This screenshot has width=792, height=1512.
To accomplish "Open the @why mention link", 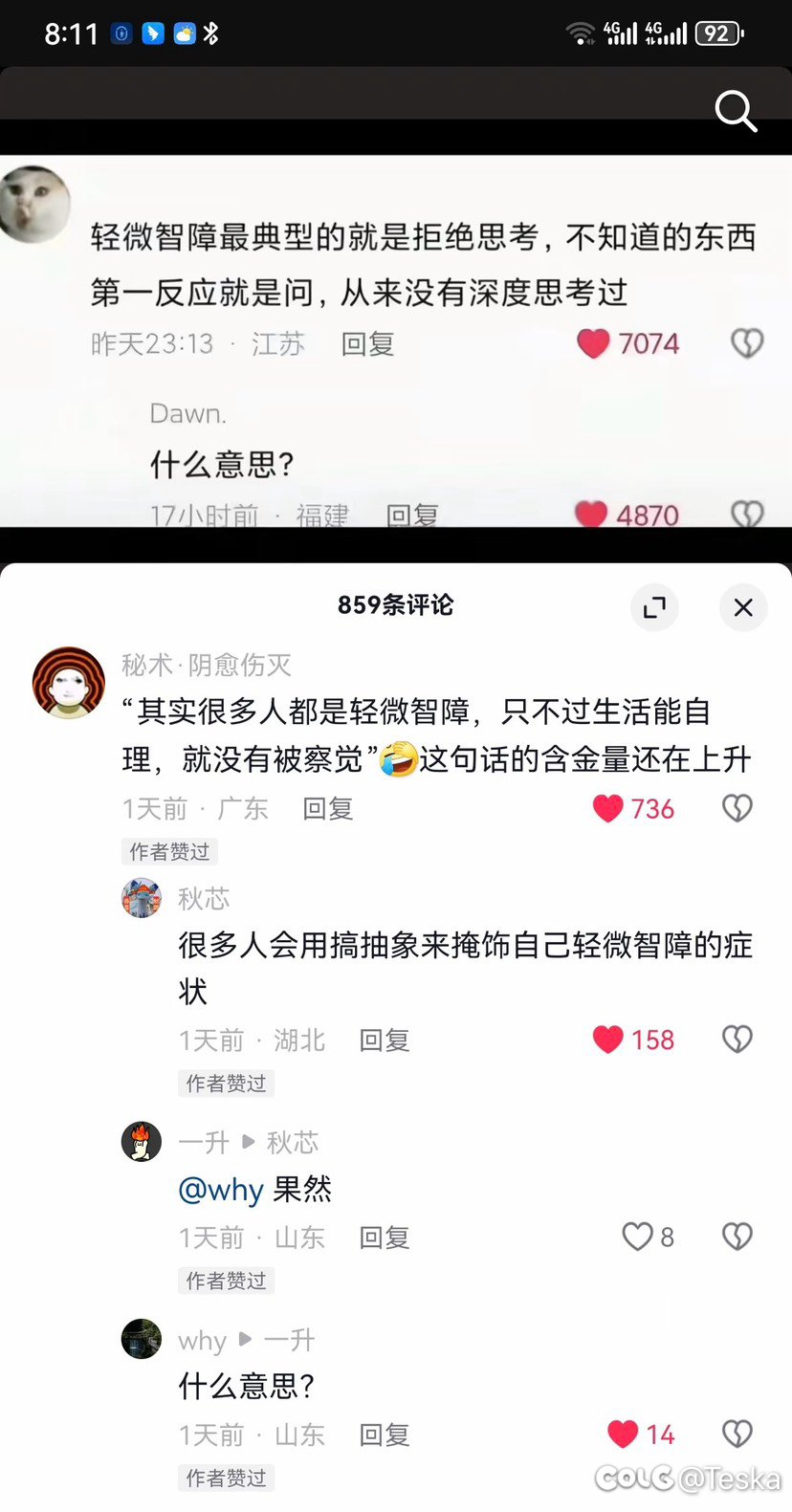I will click(x=221, y=1190).
